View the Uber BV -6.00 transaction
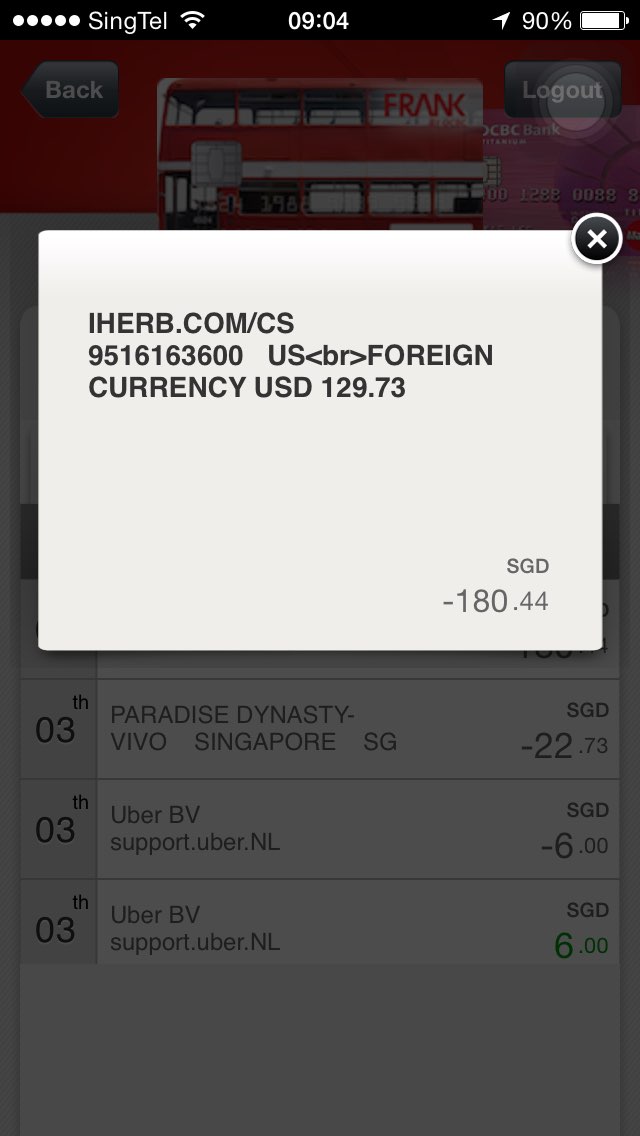 pyautogui.click(x=320, y=829)
